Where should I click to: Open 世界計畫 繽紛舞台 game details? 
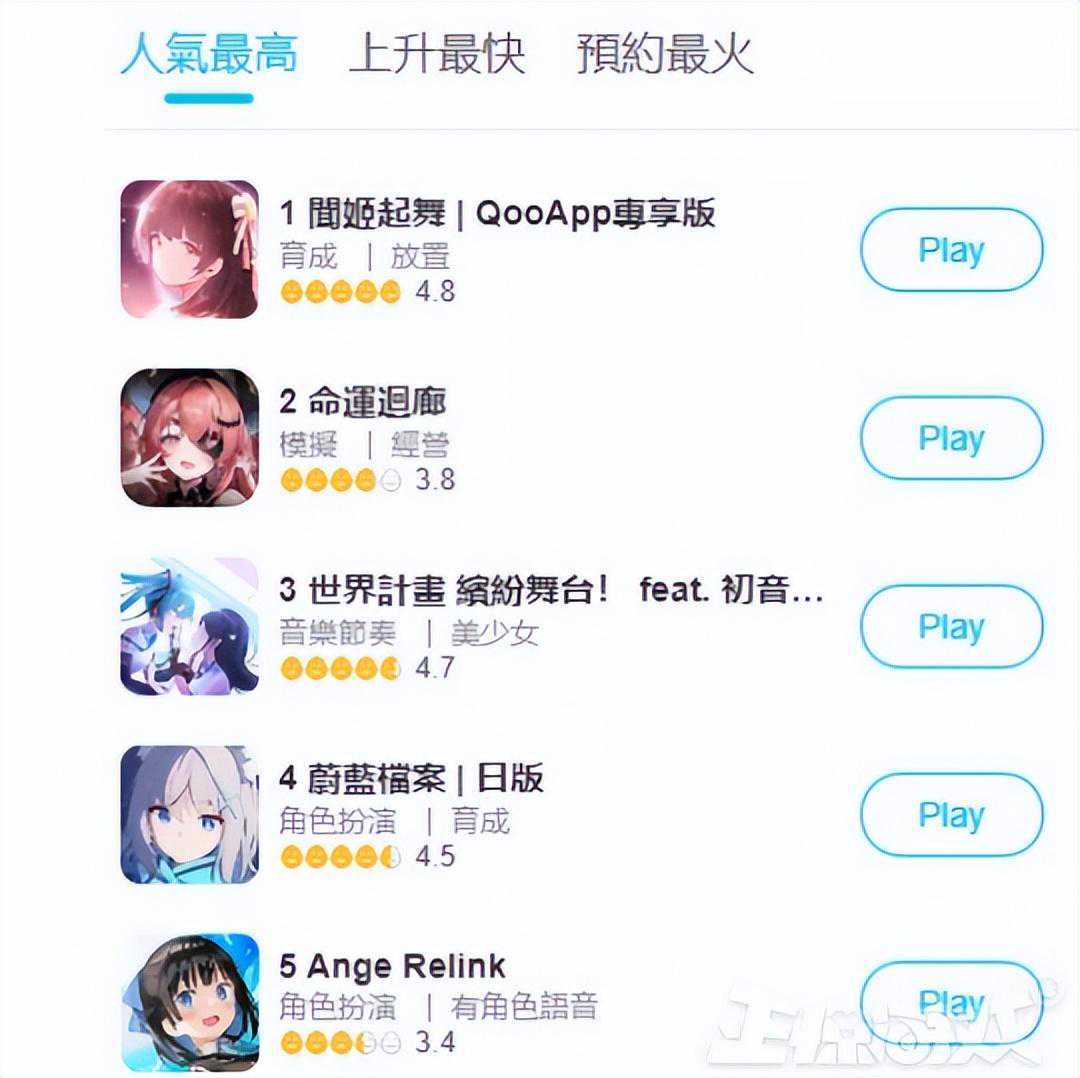[x=550, y=591]
